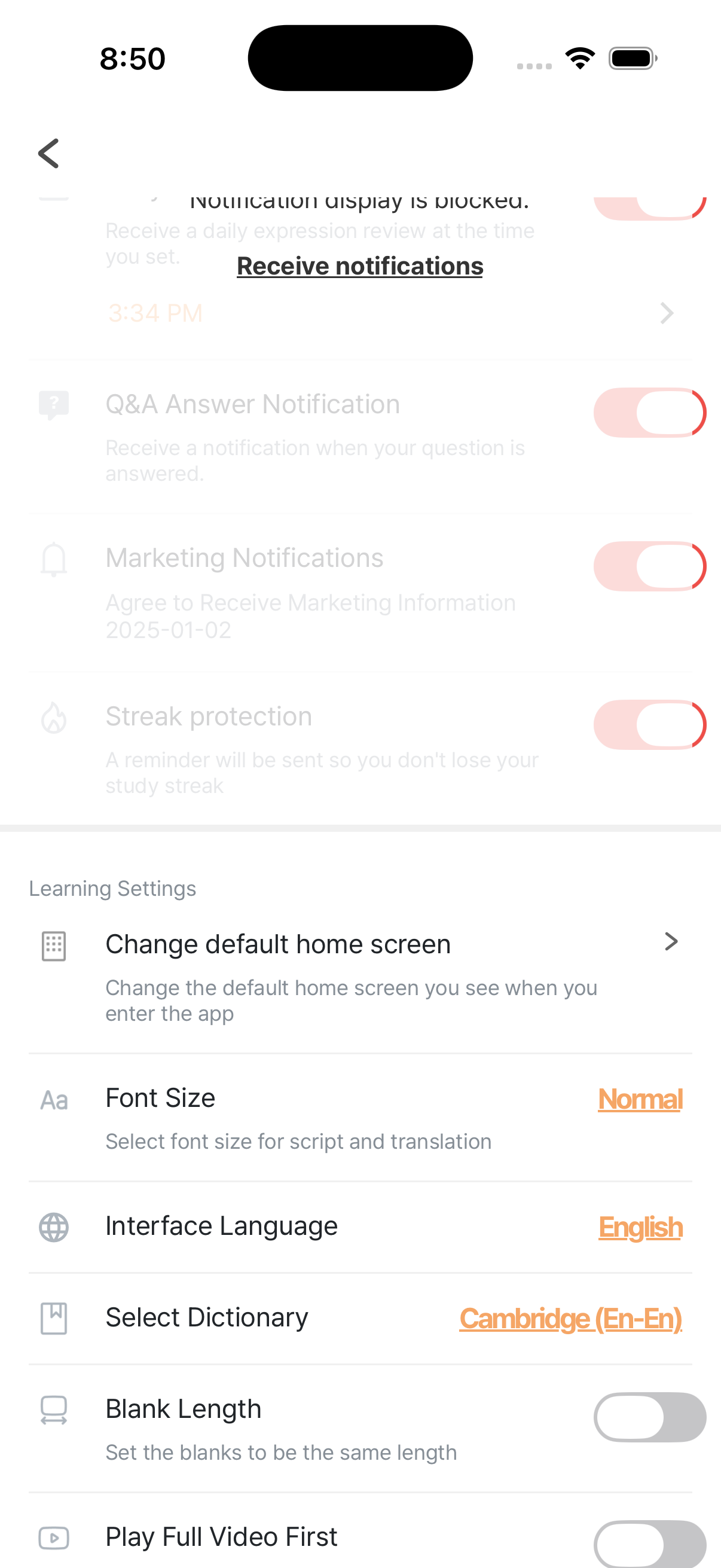
Task: Choose English as interface language
Action: (x=640, y=1227)
